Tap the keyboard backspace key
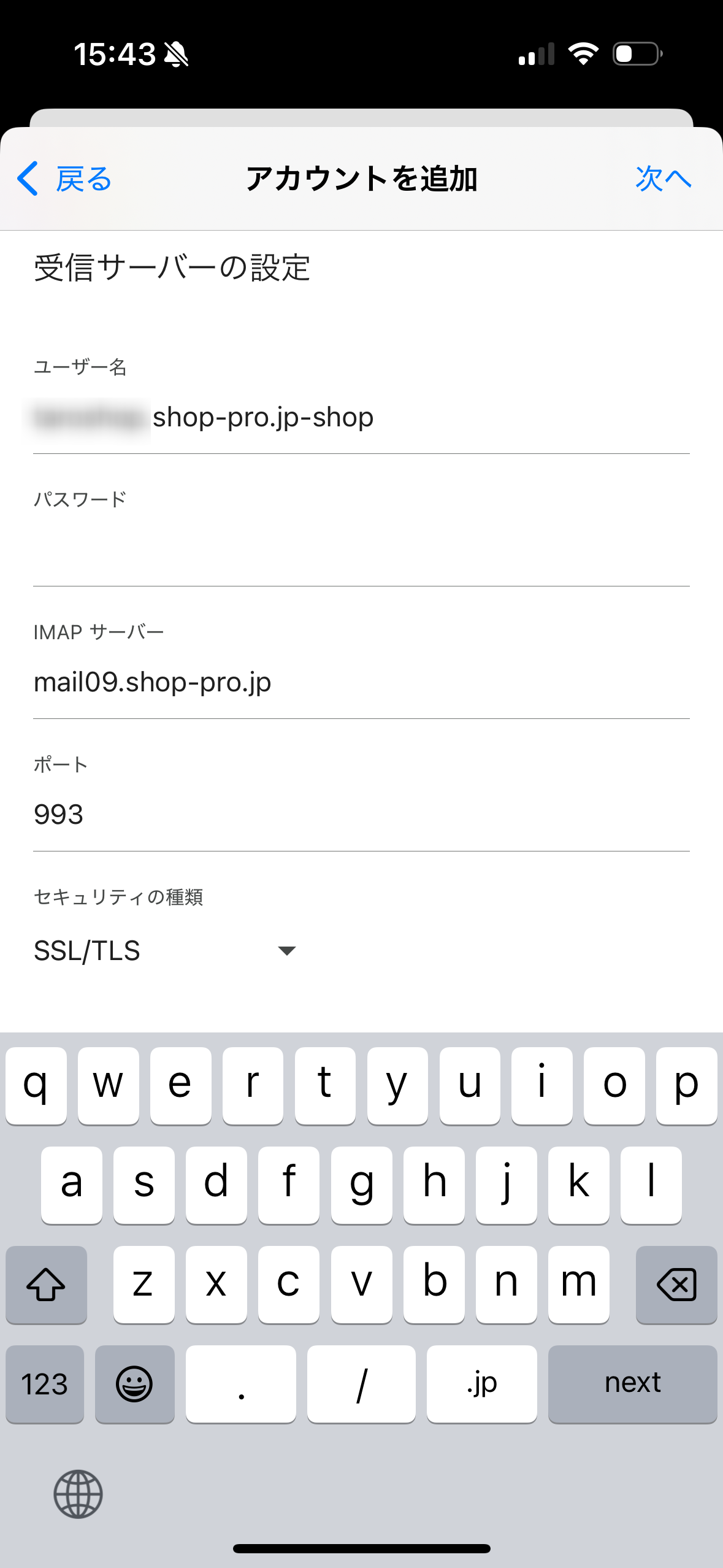723x1568 pixels. [676, 1284]
